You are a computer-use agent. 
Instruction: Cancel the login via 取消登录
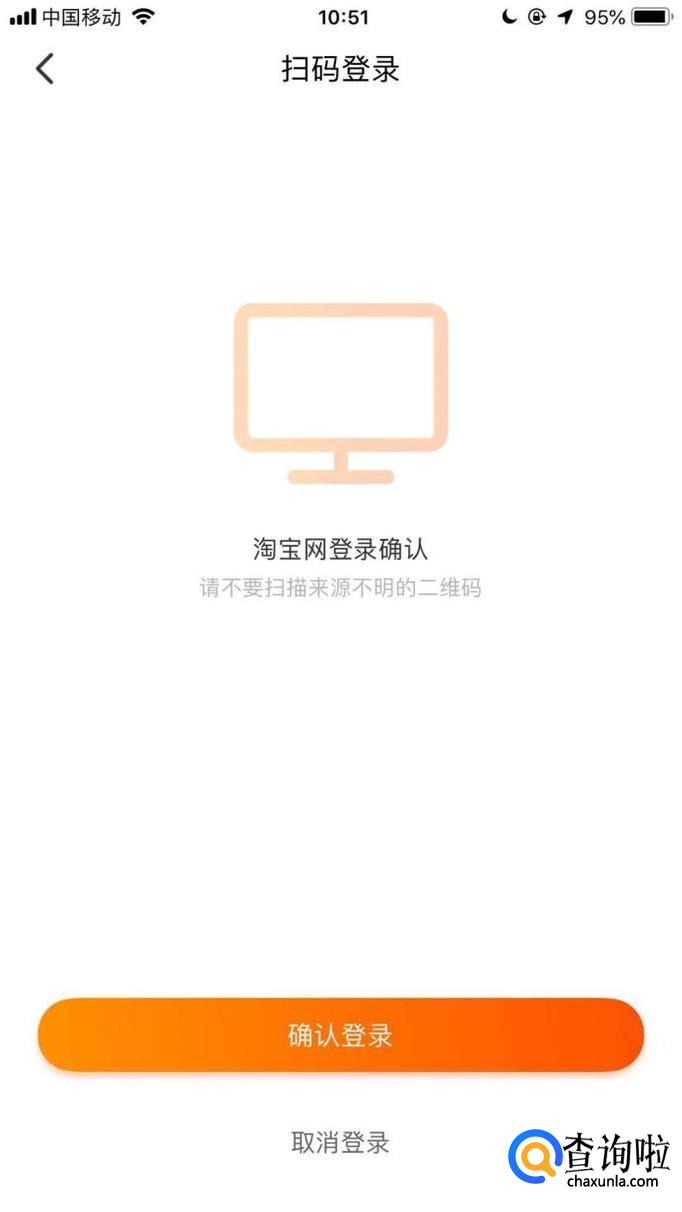click(340, 1142)
